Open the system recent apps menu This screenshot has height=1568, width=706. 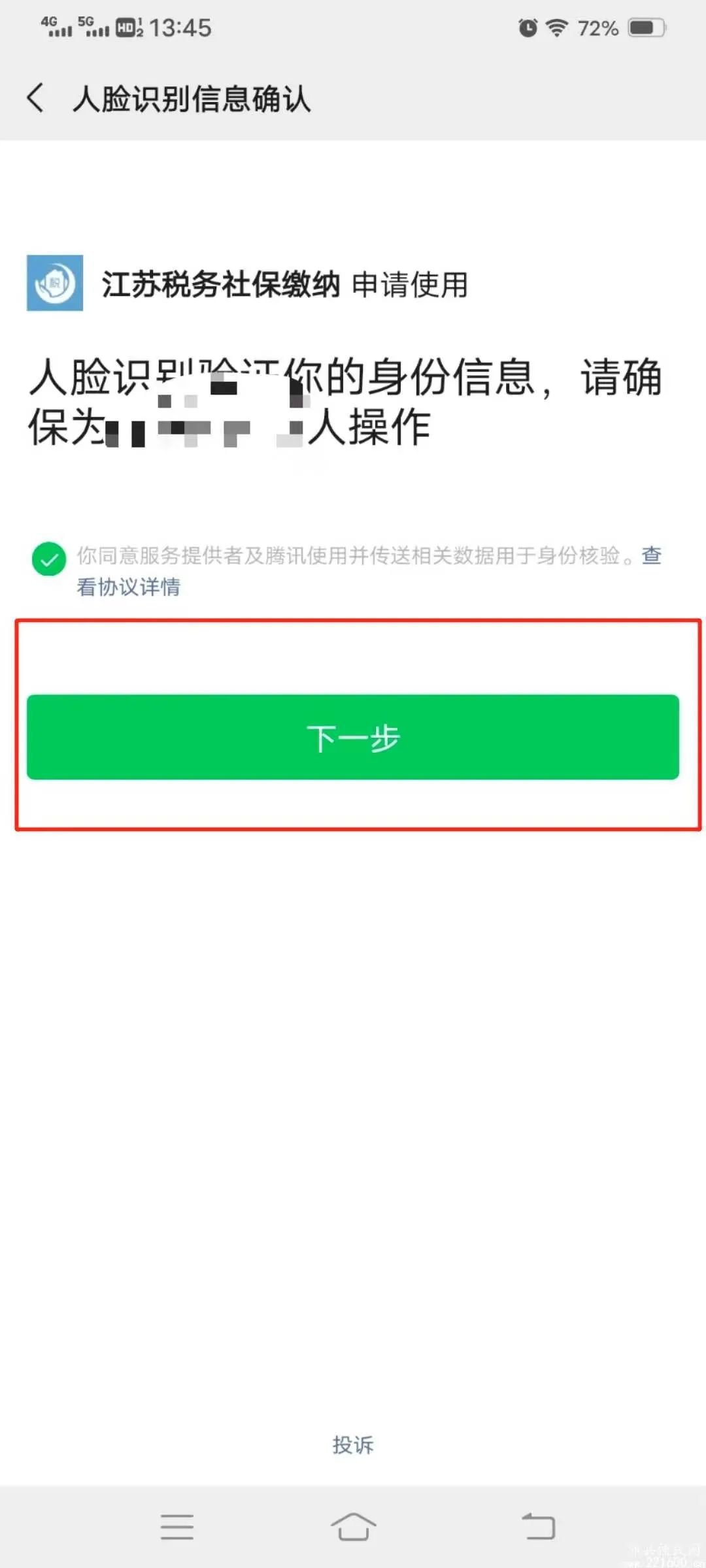click(x=176, y=1527)
